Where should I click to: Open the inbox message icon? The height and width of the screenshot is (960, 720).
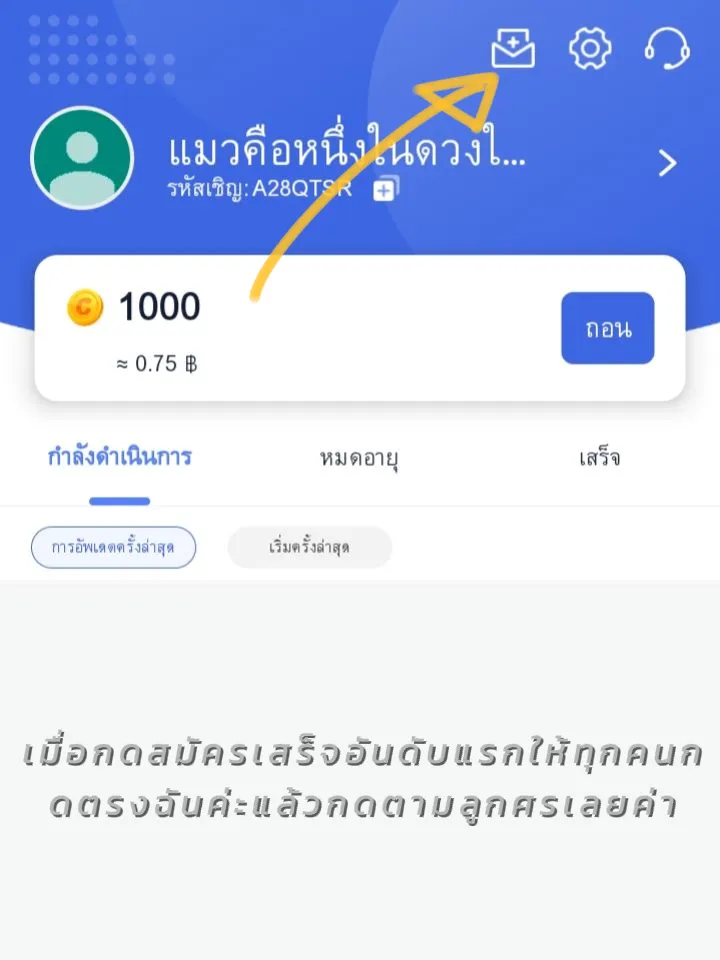[513, 46]
